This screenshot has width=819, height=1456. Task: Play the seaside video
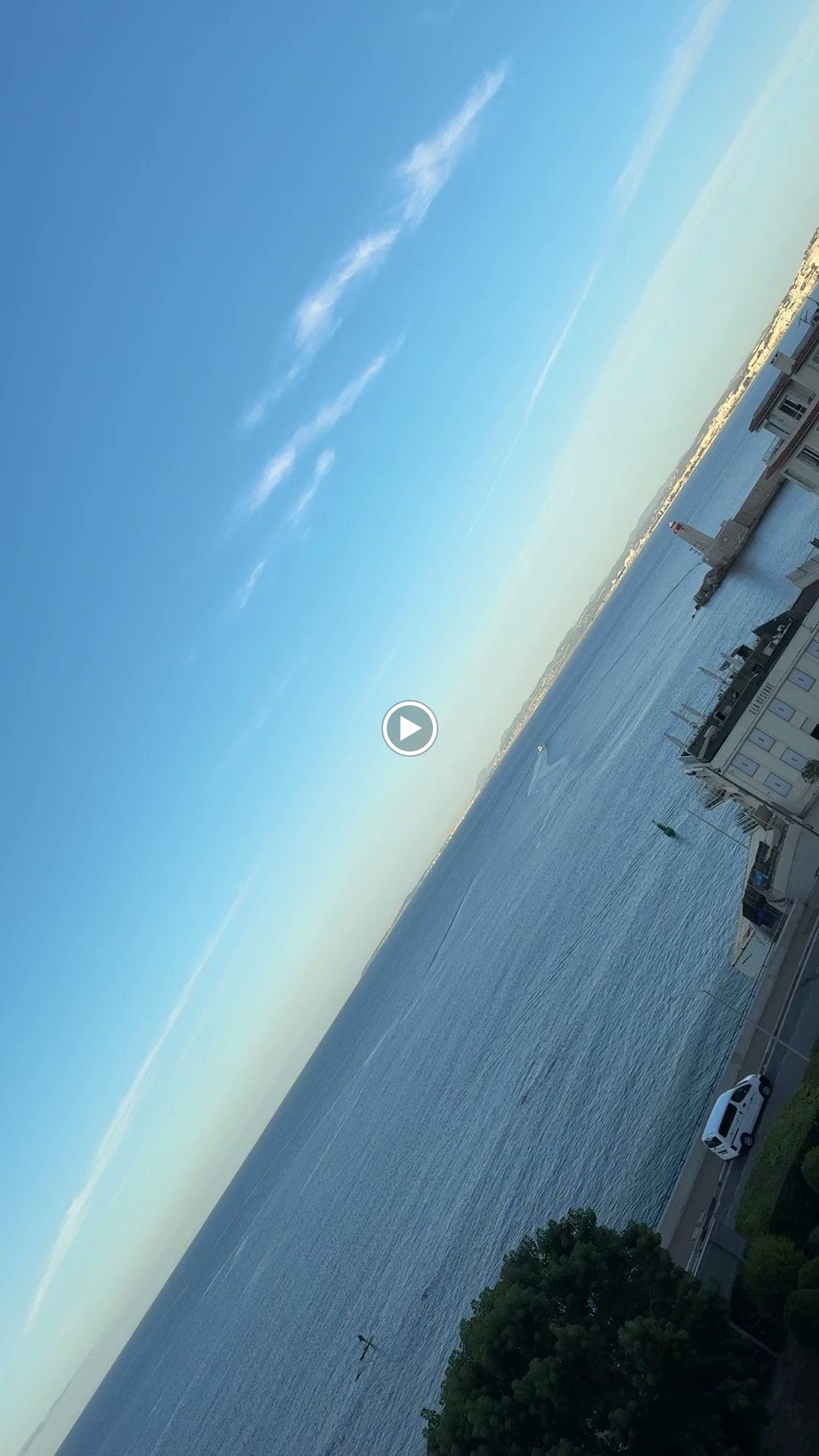click(x=409, y=728)
